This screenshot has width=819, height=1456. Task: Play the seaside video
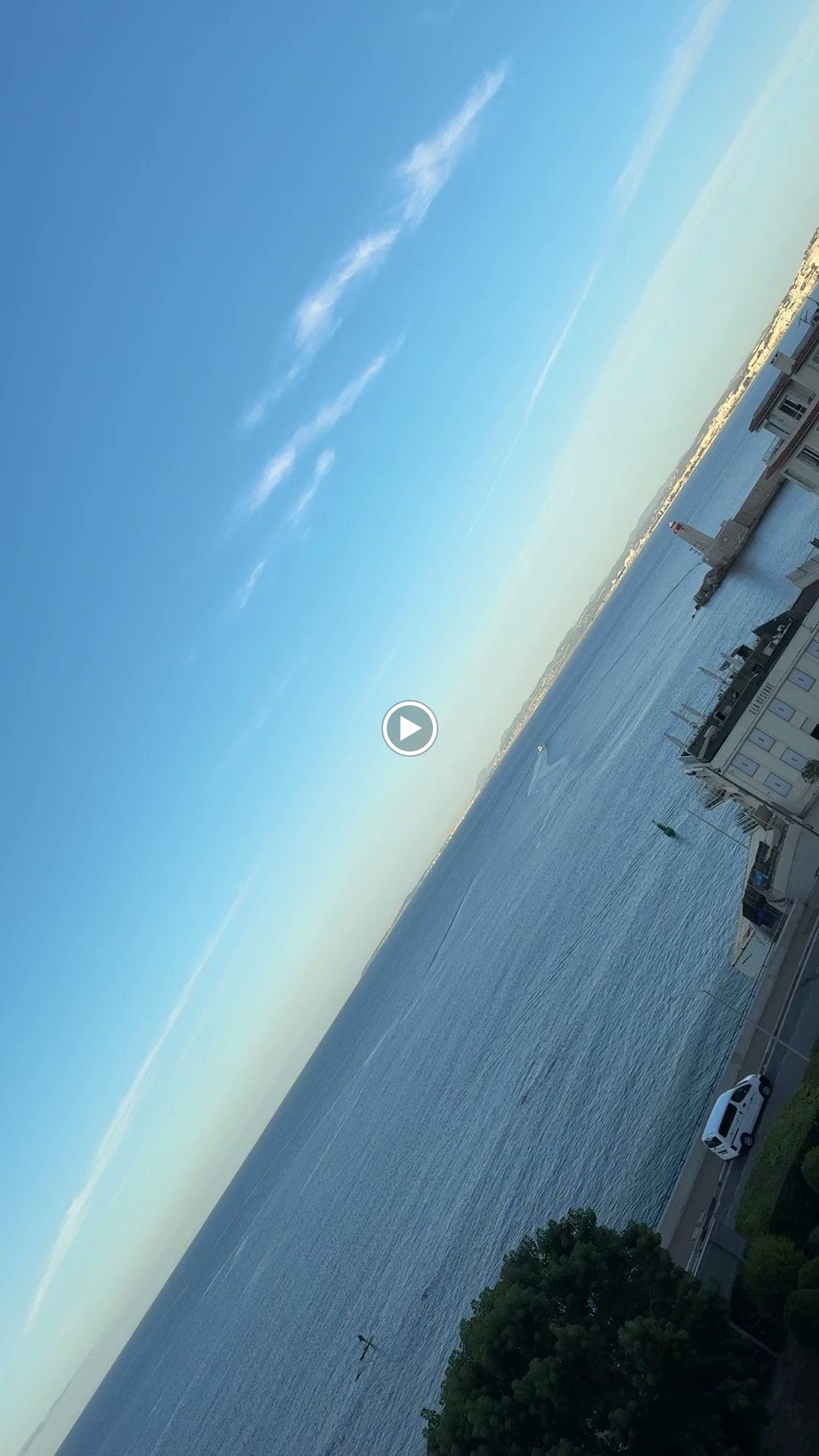click(x=409, y=728)
